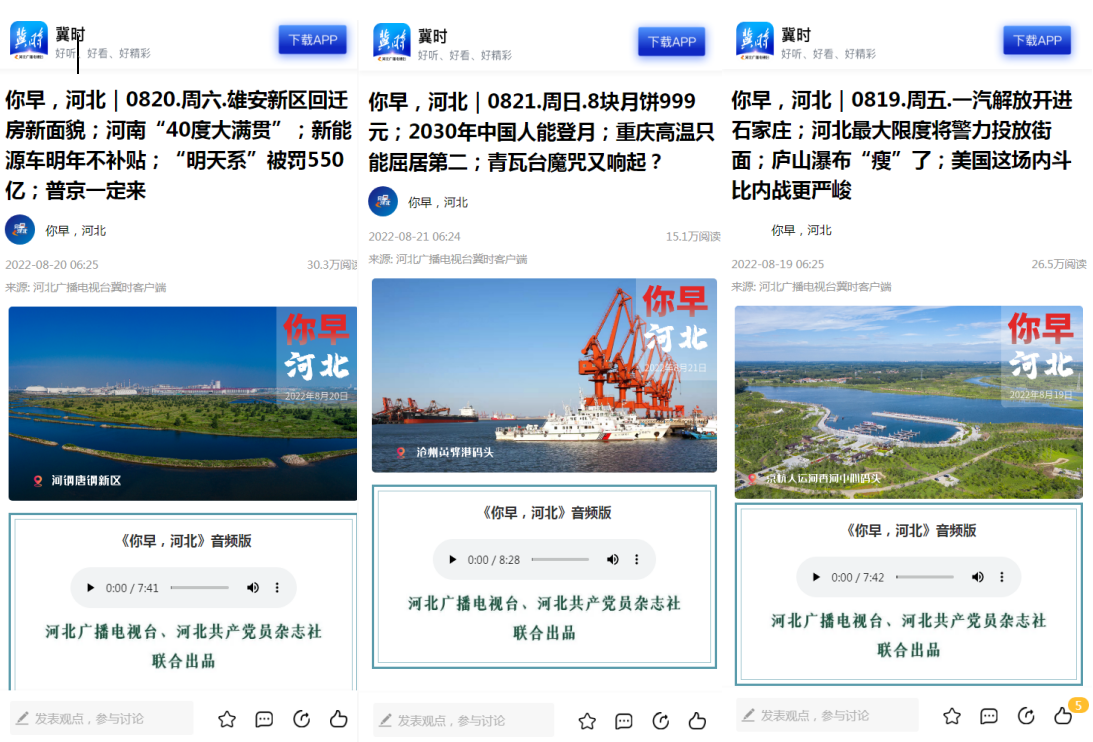Share the 0820 article
Screen dimensions: 1093x742
[301, 719]
